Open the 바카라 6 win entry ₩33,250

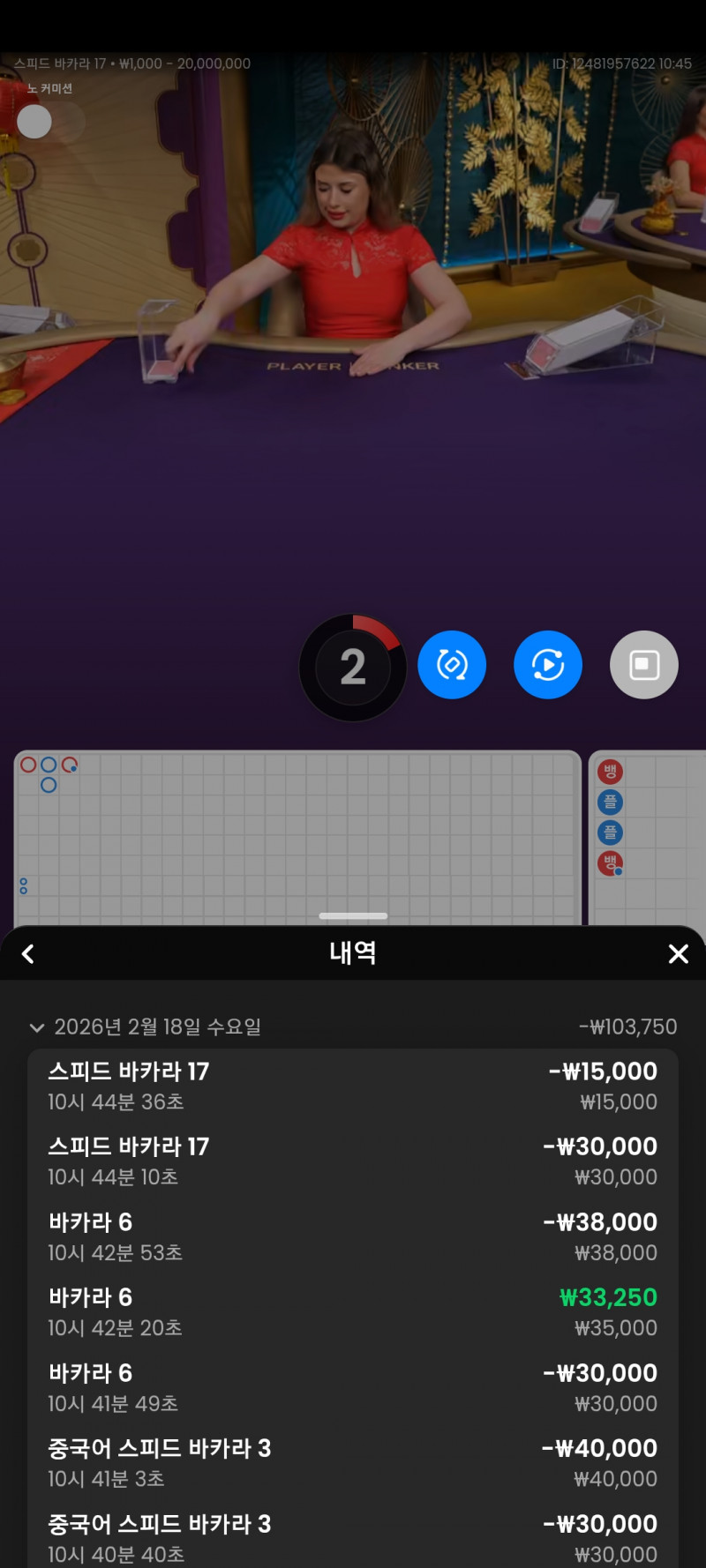[x=353, y=1311]
